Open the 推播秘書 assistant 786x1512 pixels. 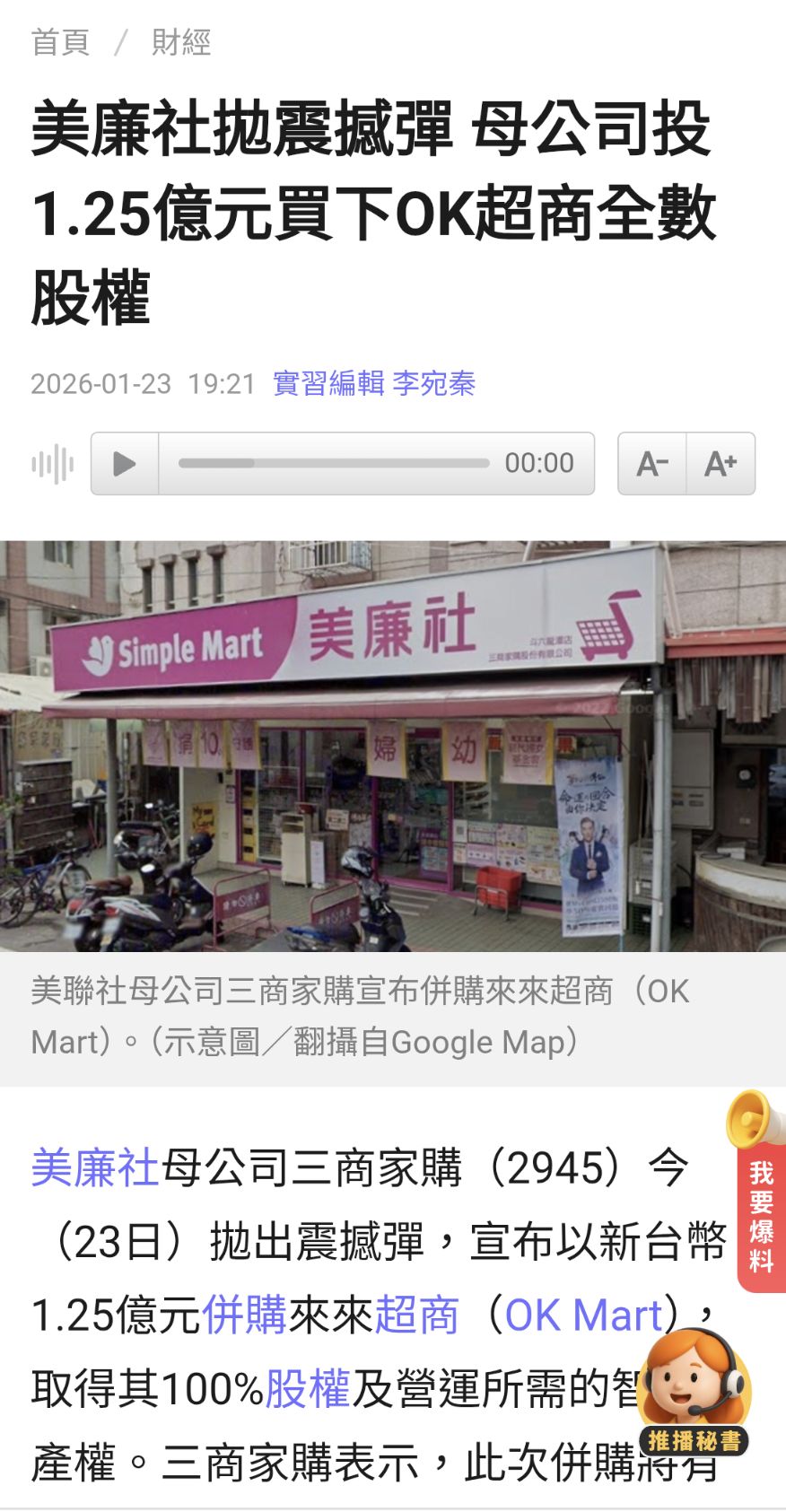tap(694, 1393)
